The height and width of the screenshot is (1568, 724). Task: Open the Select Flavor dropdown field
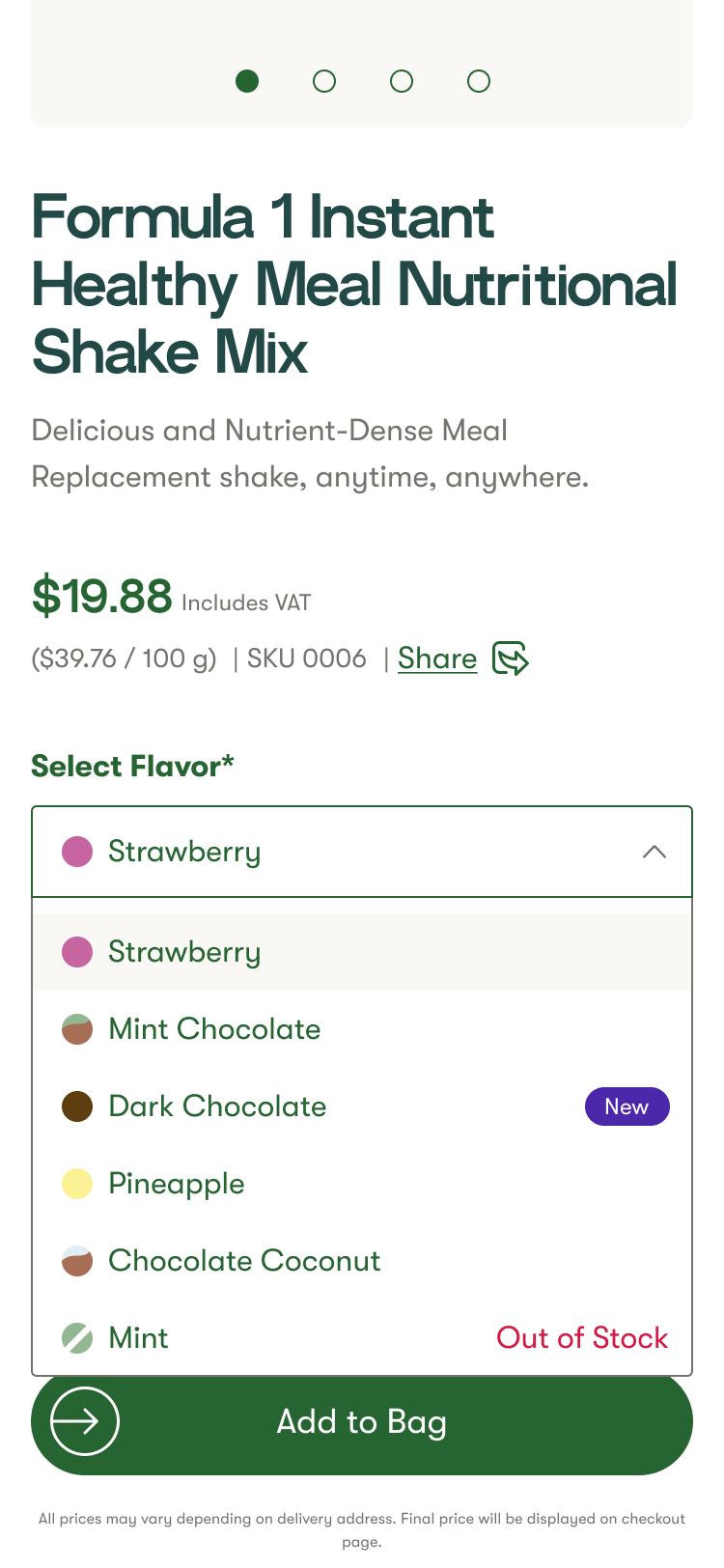[x=362, y=852]
